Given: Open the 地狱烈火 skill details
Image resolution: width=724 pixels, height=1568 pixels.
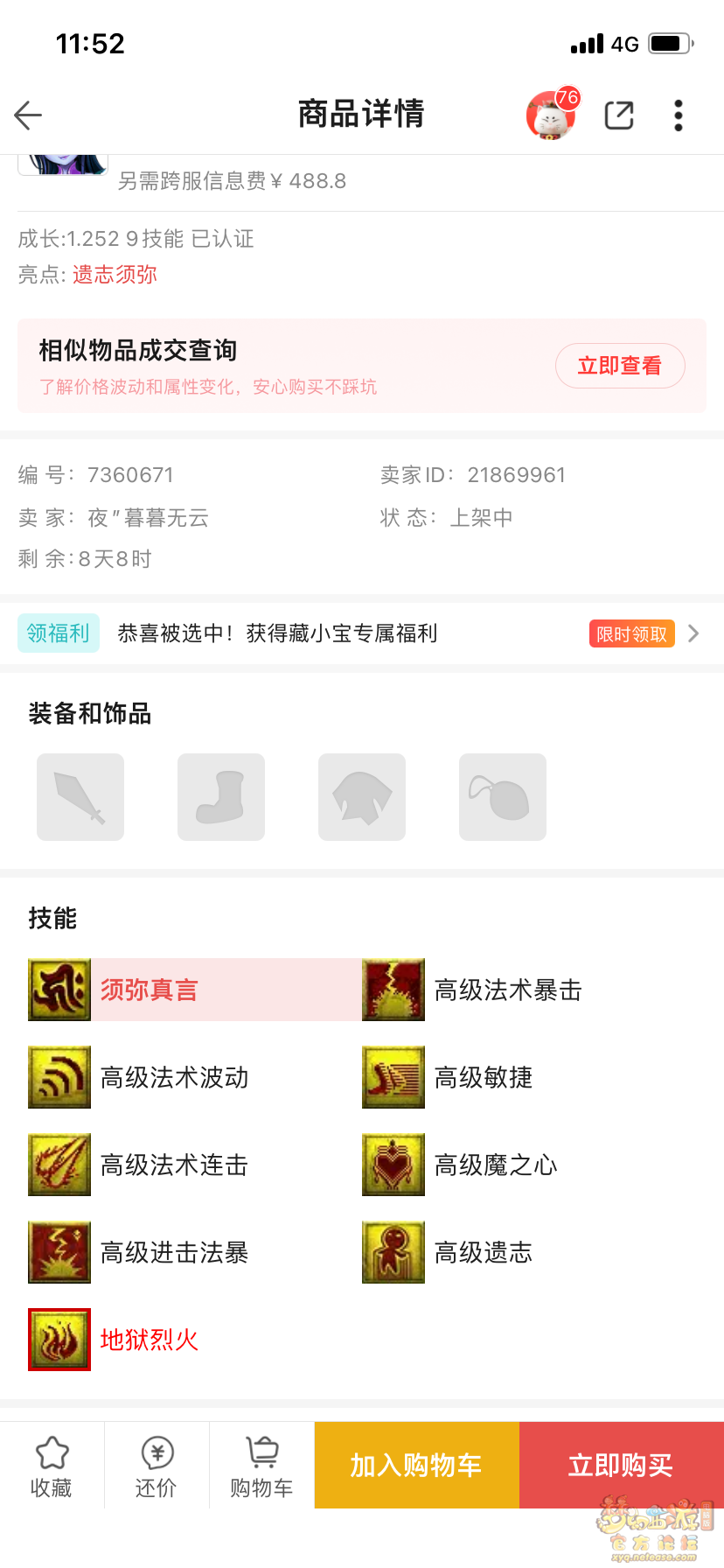Looking at the screenshot, I should pyautogui.click(x=149, y=1340).
